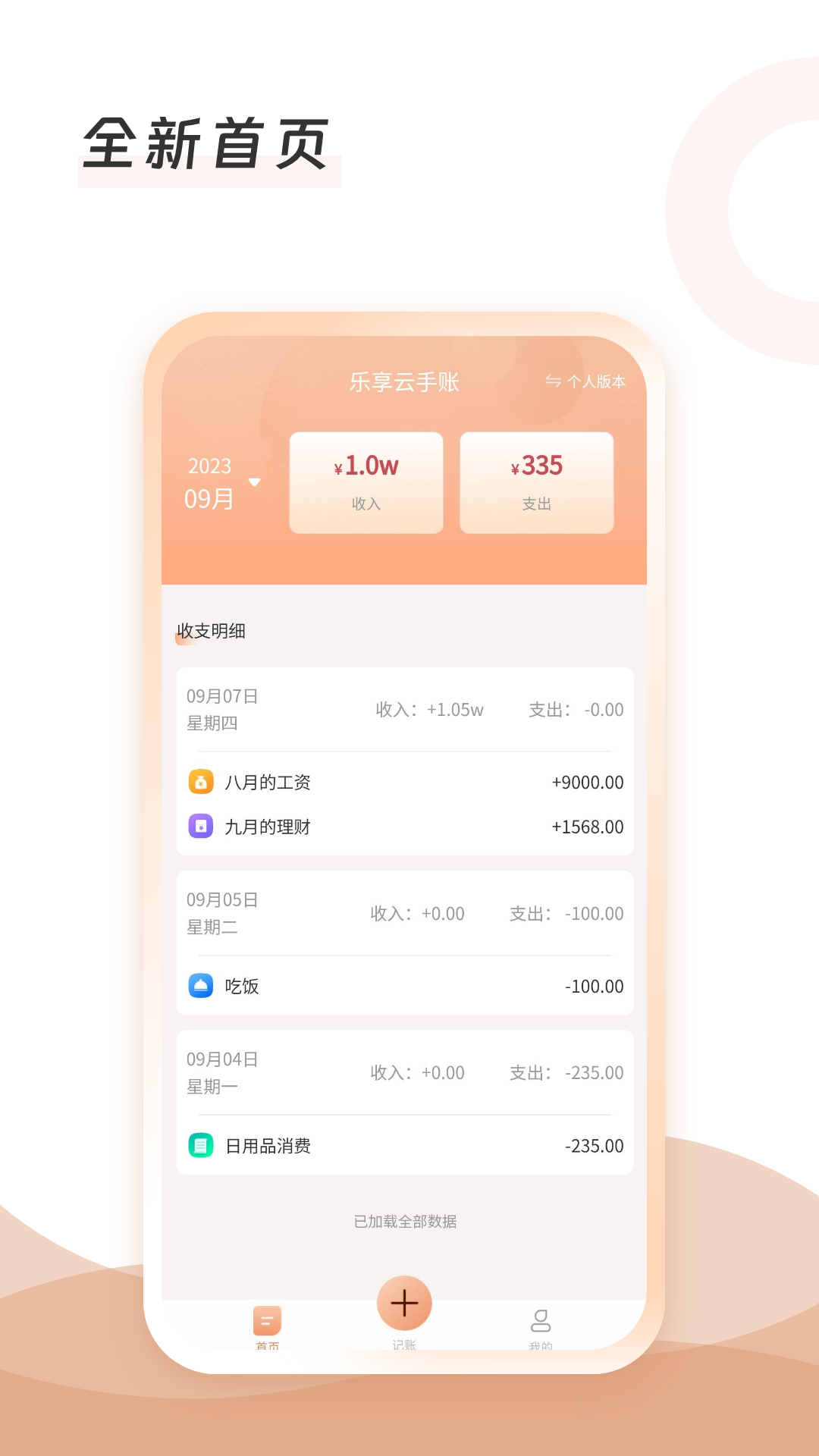This screenshot has width=819, height=1456.
Task: Tap the 我的 profile icon at bottom
Action: 540,1319
